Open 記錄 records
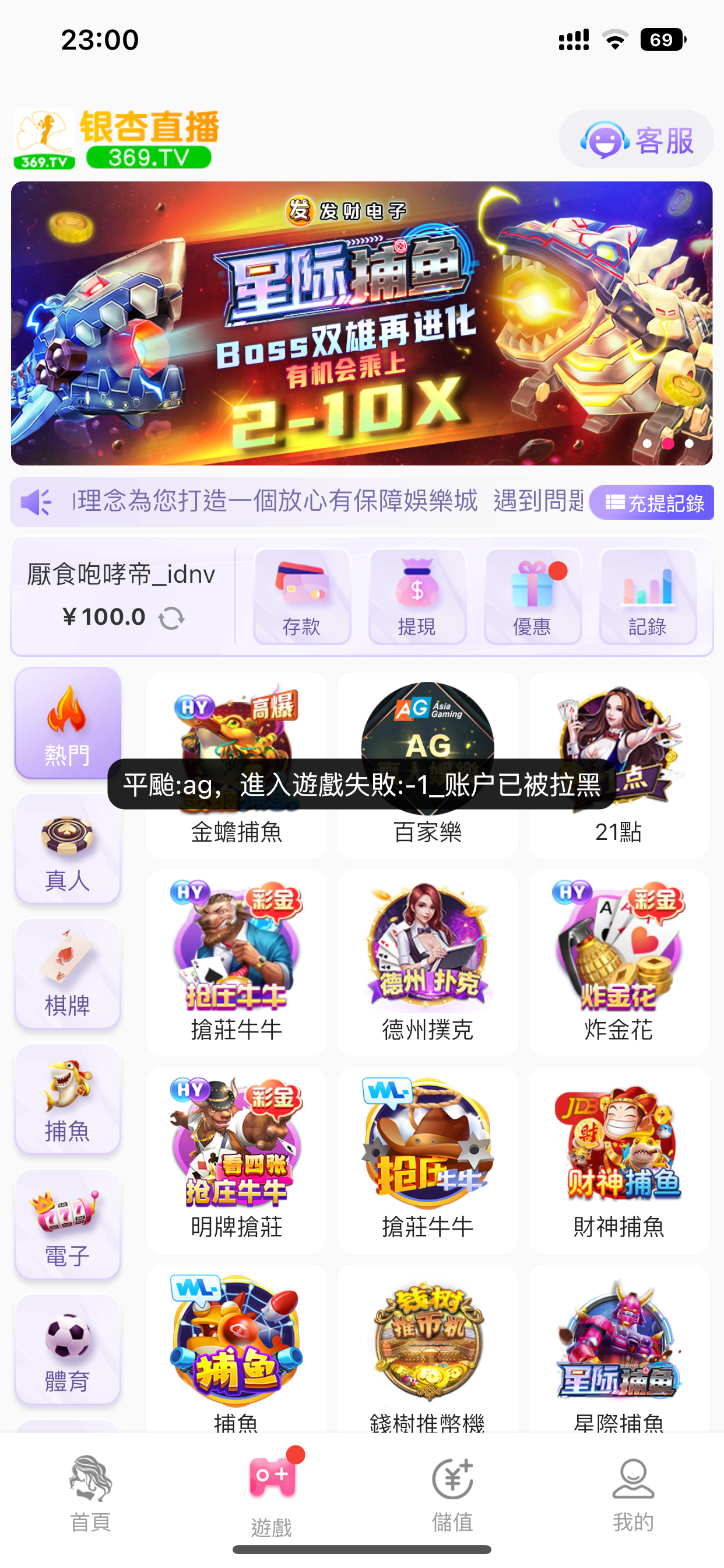The width and height of the screenshot is (724, 1568). 647,597
